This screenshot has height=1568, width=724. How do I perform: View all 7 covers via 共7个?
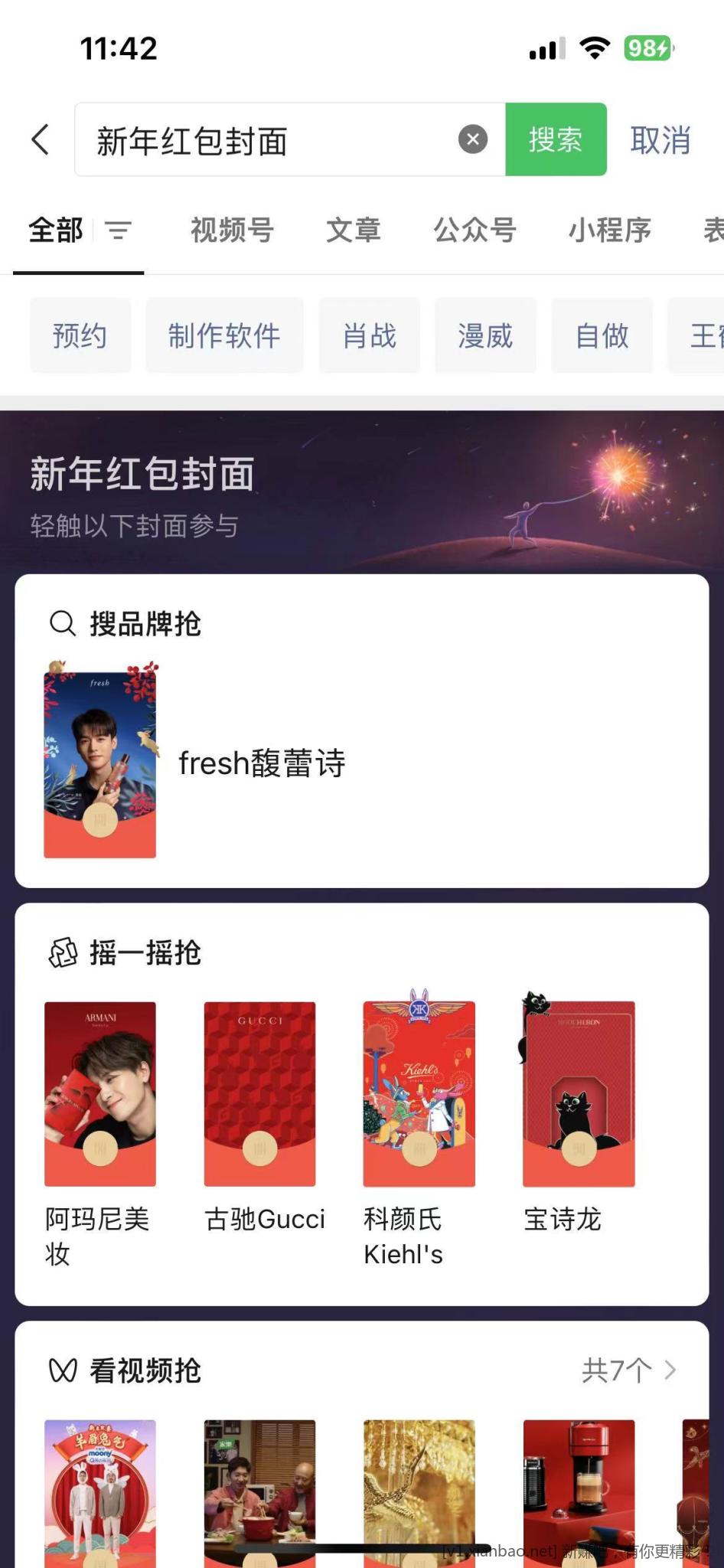click(628, 1370)
